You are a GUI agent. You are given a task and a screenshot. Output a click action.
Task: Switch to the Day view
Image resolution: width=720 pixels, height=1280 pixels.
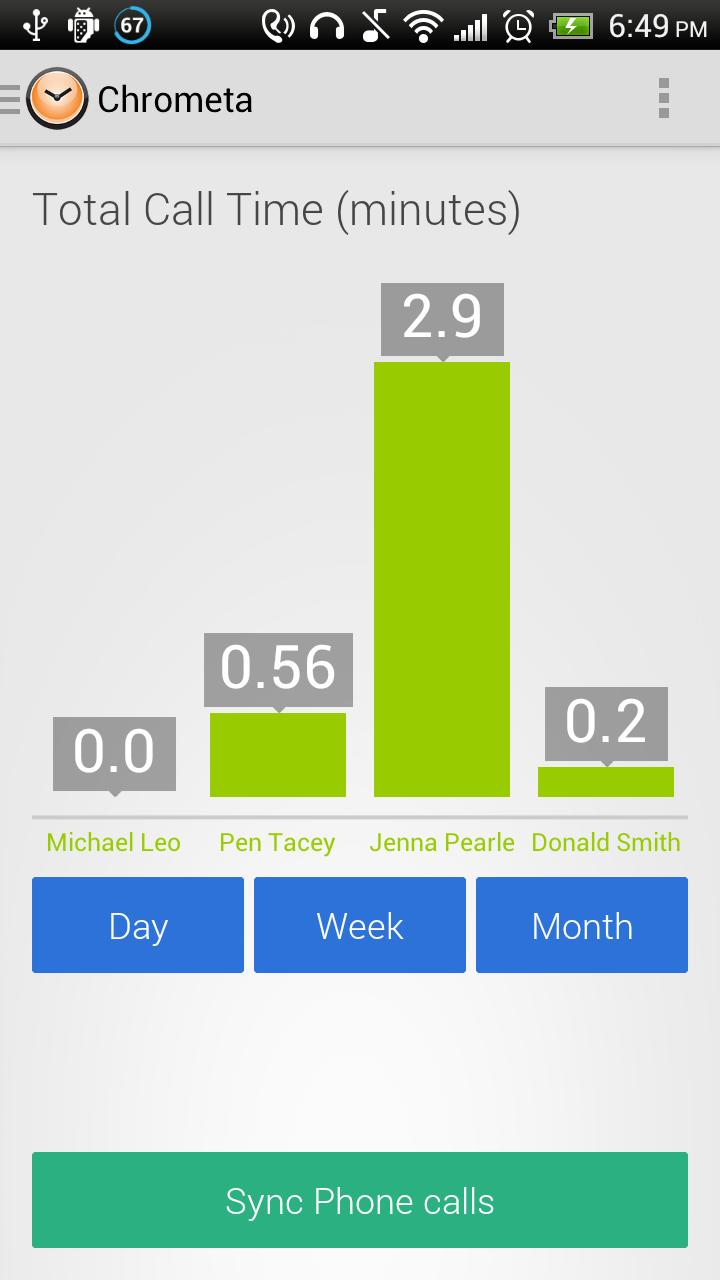[138, 925]
